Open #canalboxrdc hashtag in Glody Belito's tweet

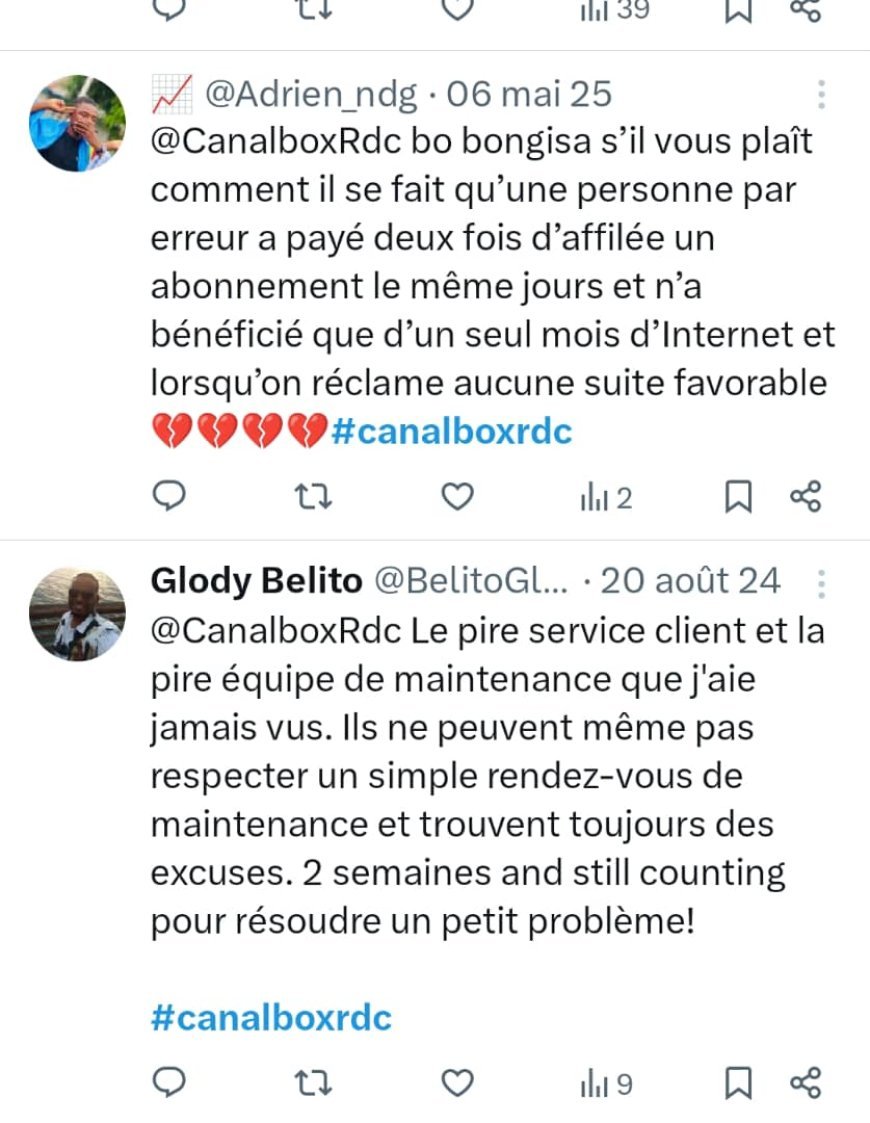point(271,1018)
